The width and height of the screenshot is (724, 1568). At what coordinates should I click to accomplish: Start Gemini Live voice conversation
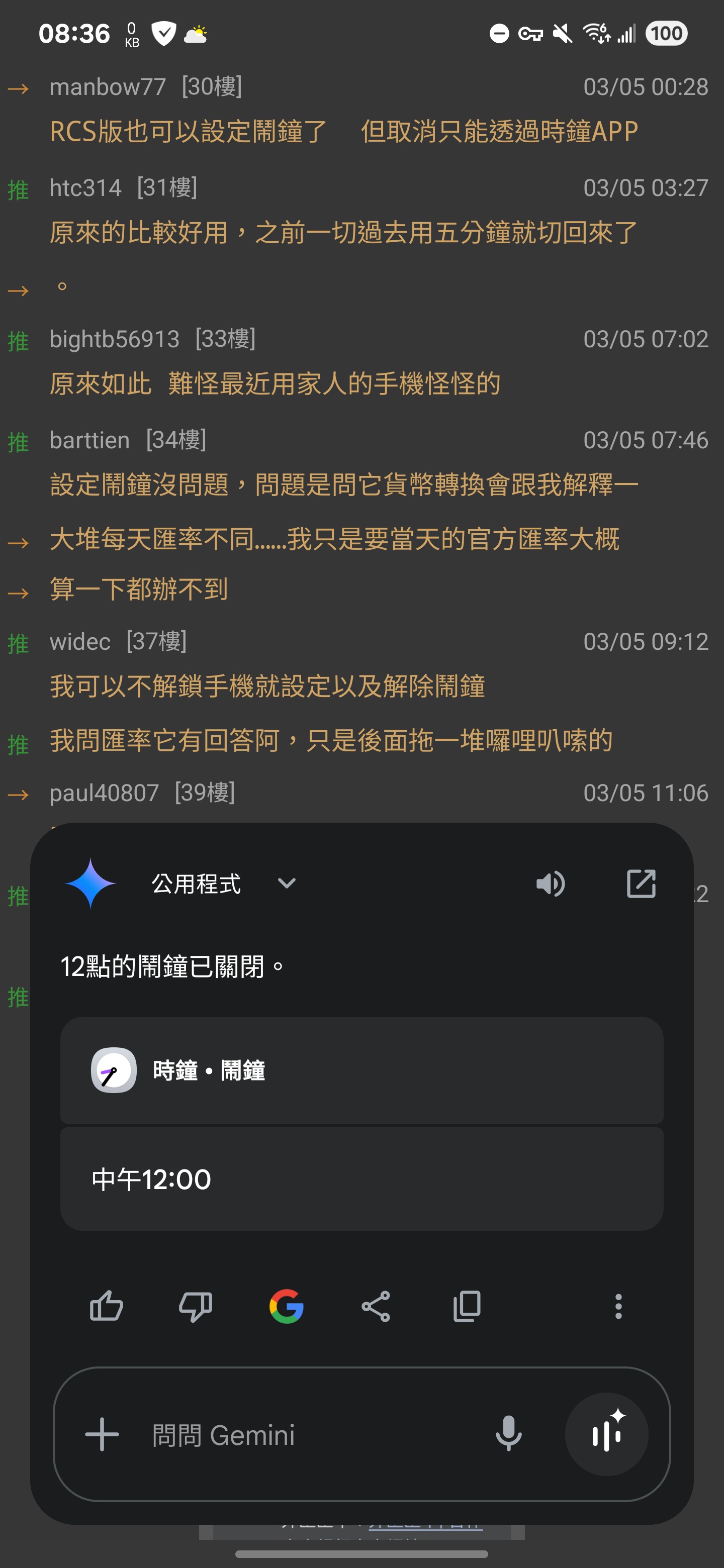(606, 1434)
